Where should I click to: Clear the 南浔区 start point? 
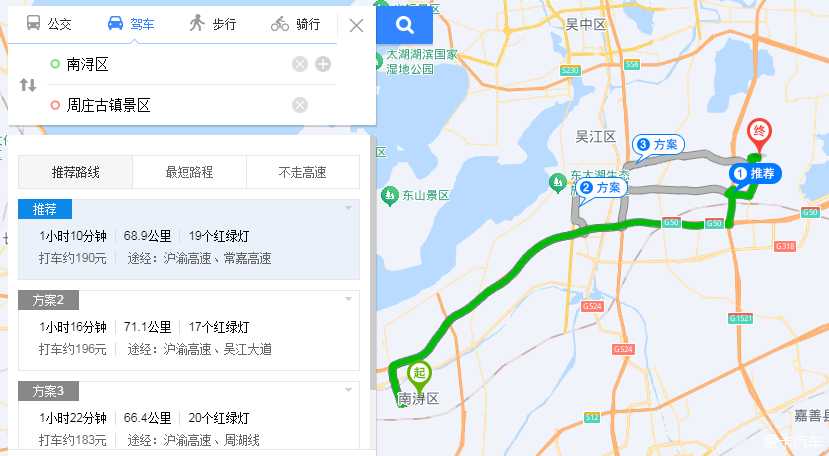(299, 64)
